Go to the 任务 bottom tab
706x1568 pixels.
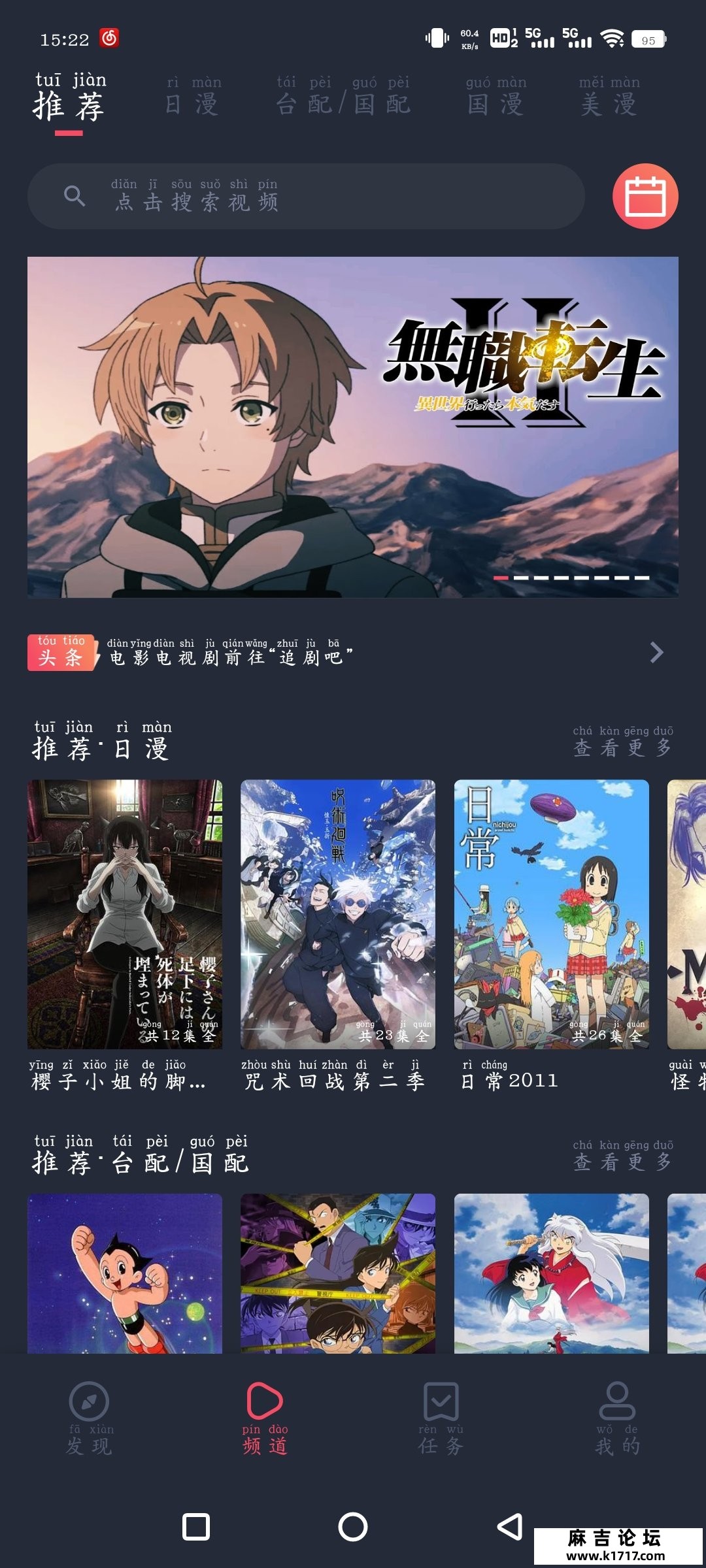(441, 1418)
